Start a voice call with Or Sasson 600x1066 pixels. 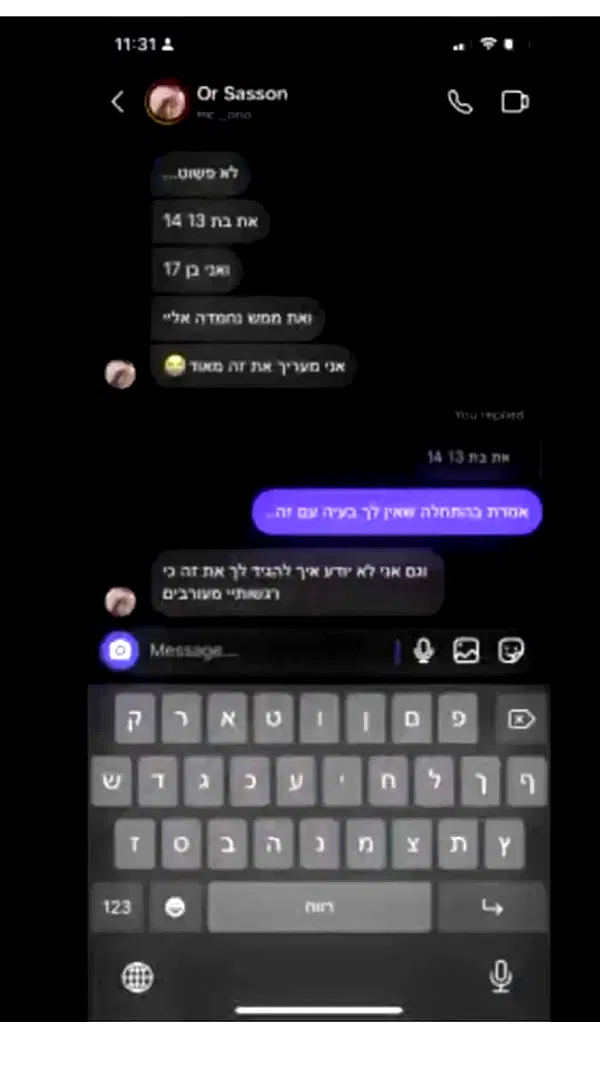(x=460, y=101)
